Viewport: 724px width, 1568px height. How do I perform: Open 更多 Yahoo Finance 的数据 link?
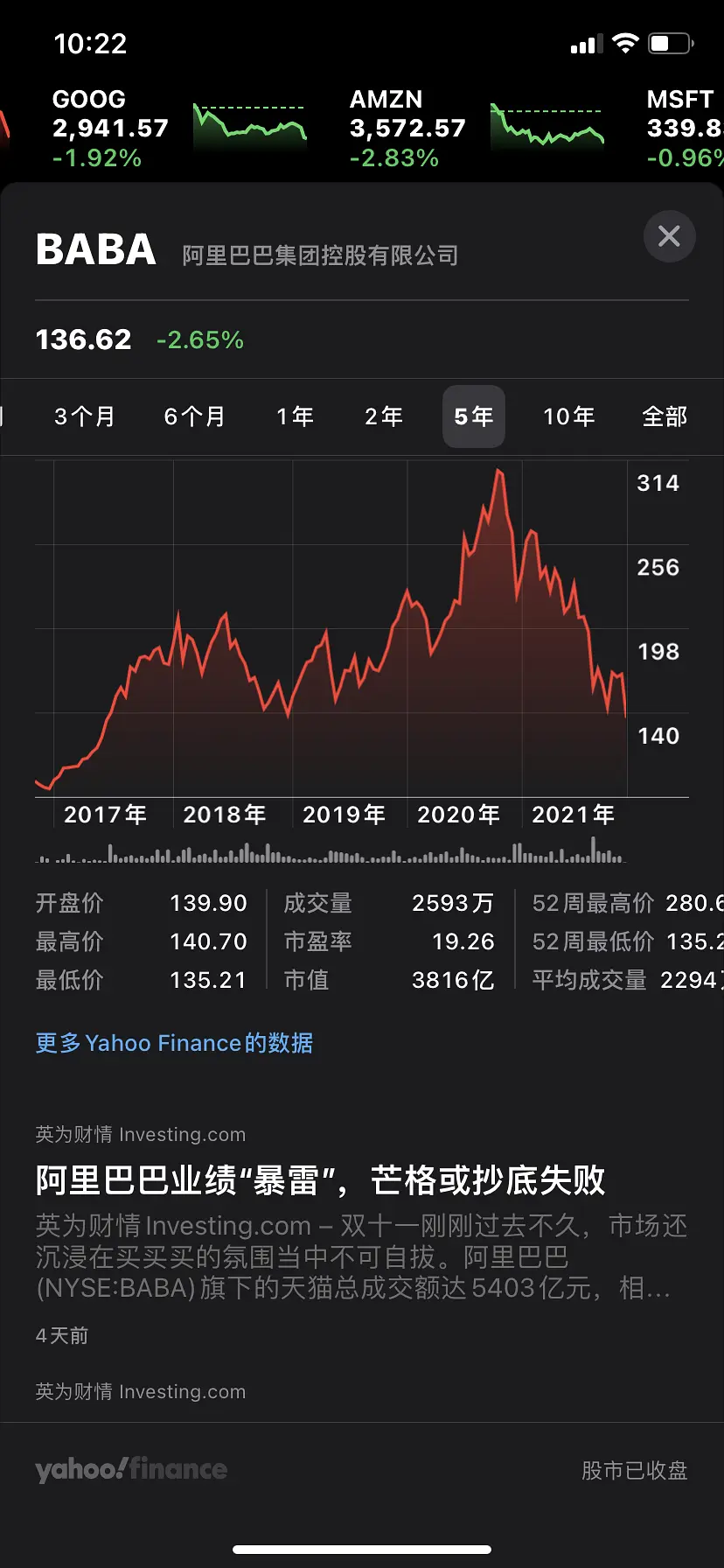[174, 1043]
